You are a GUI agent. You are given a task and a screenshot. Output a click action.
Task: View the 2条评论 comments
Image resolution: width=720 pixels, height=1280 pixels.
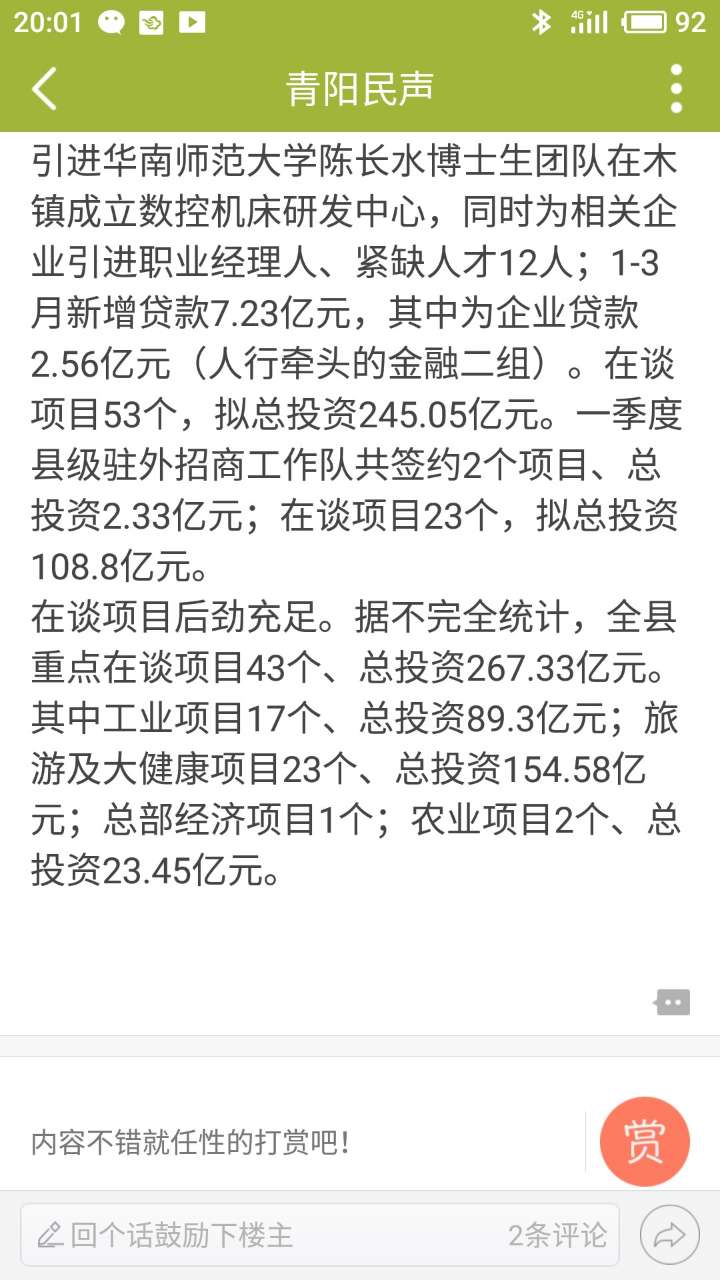pos(557,1236)
